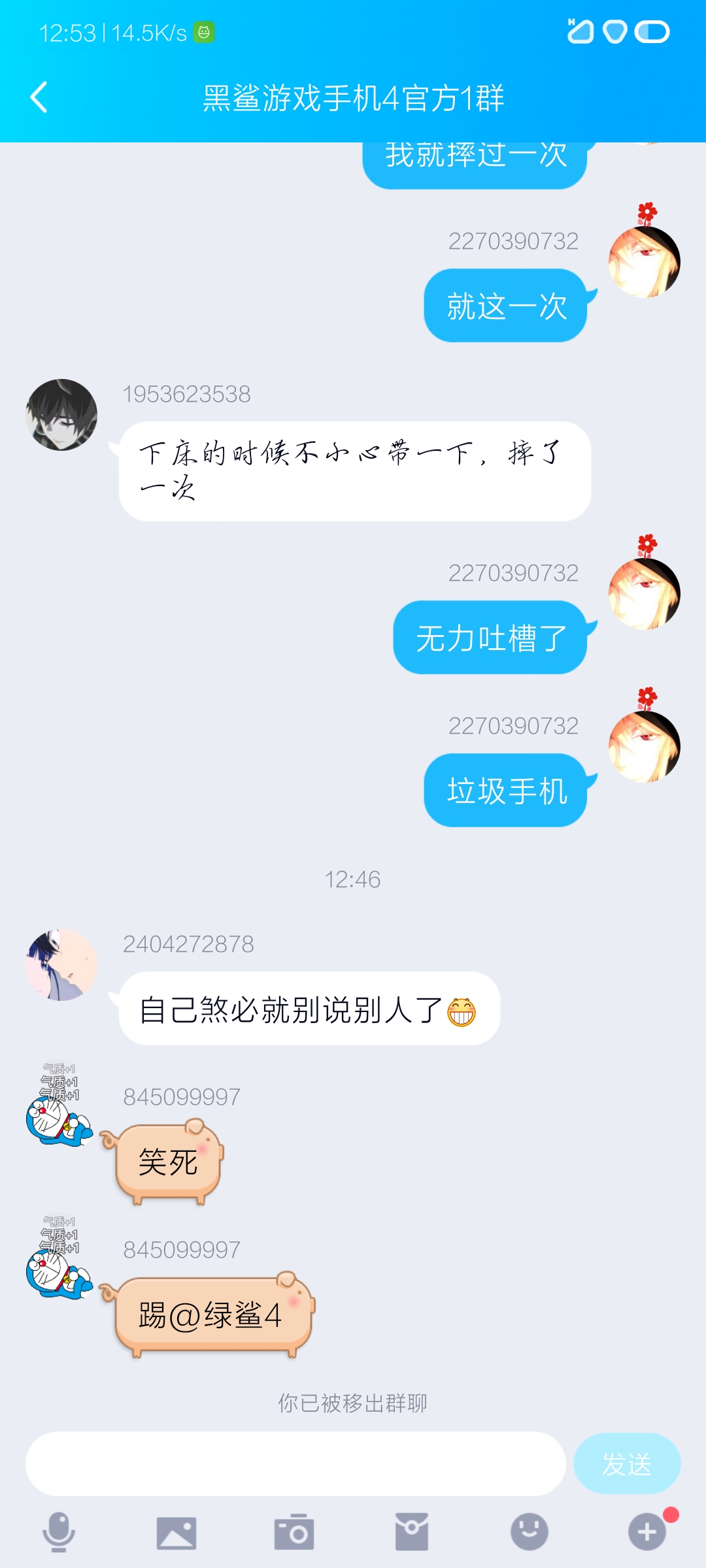Tap the message input field
The height and width of the screenshot is (1568, 706).
click(295, 1463)
